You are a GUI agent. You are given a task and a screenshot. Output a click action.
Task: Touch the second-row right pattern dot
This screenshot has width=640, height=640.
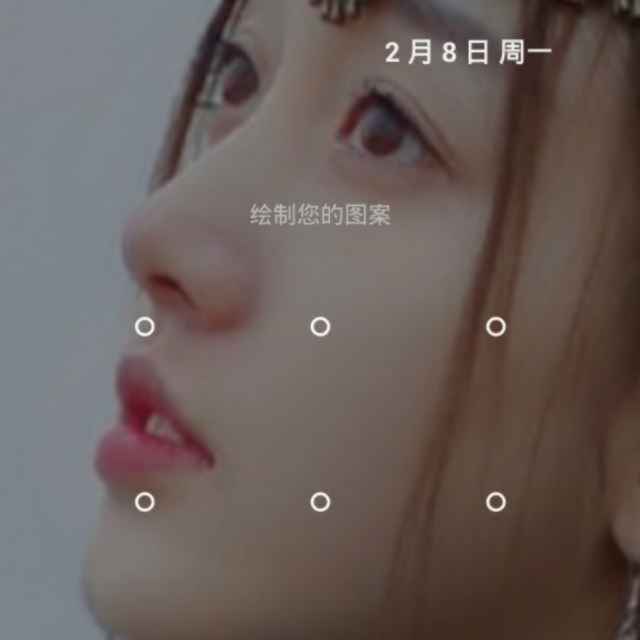[x=495, y=501]
